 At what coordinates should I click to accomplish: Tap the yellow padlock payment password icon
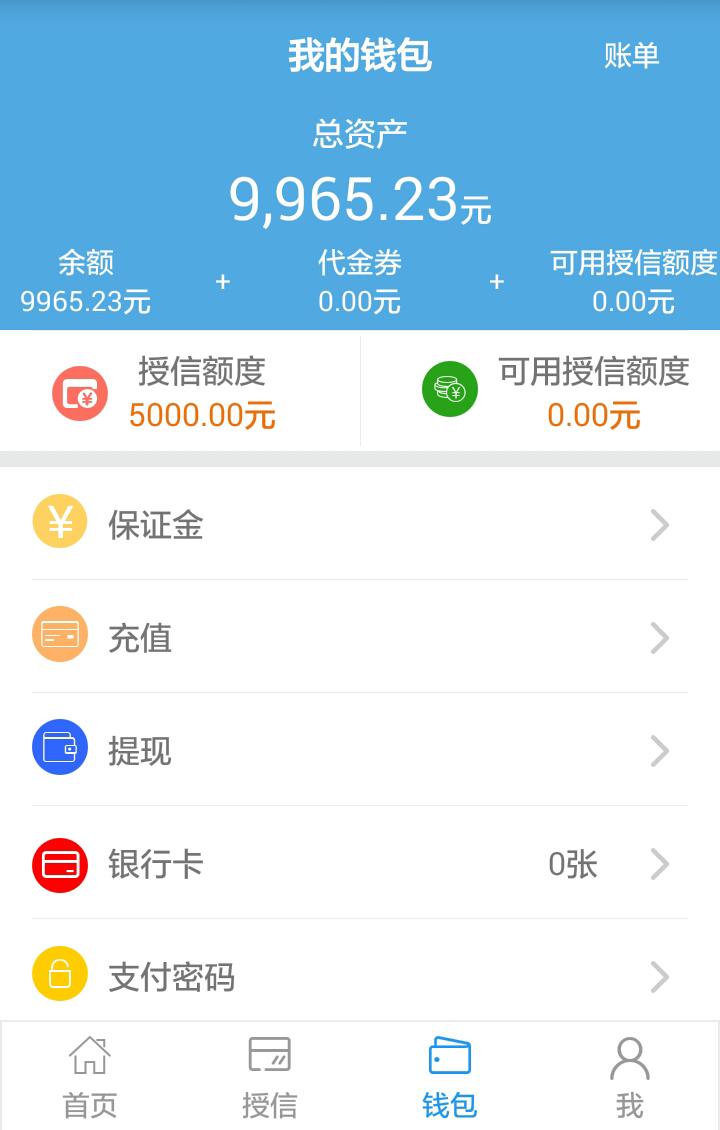59,976
